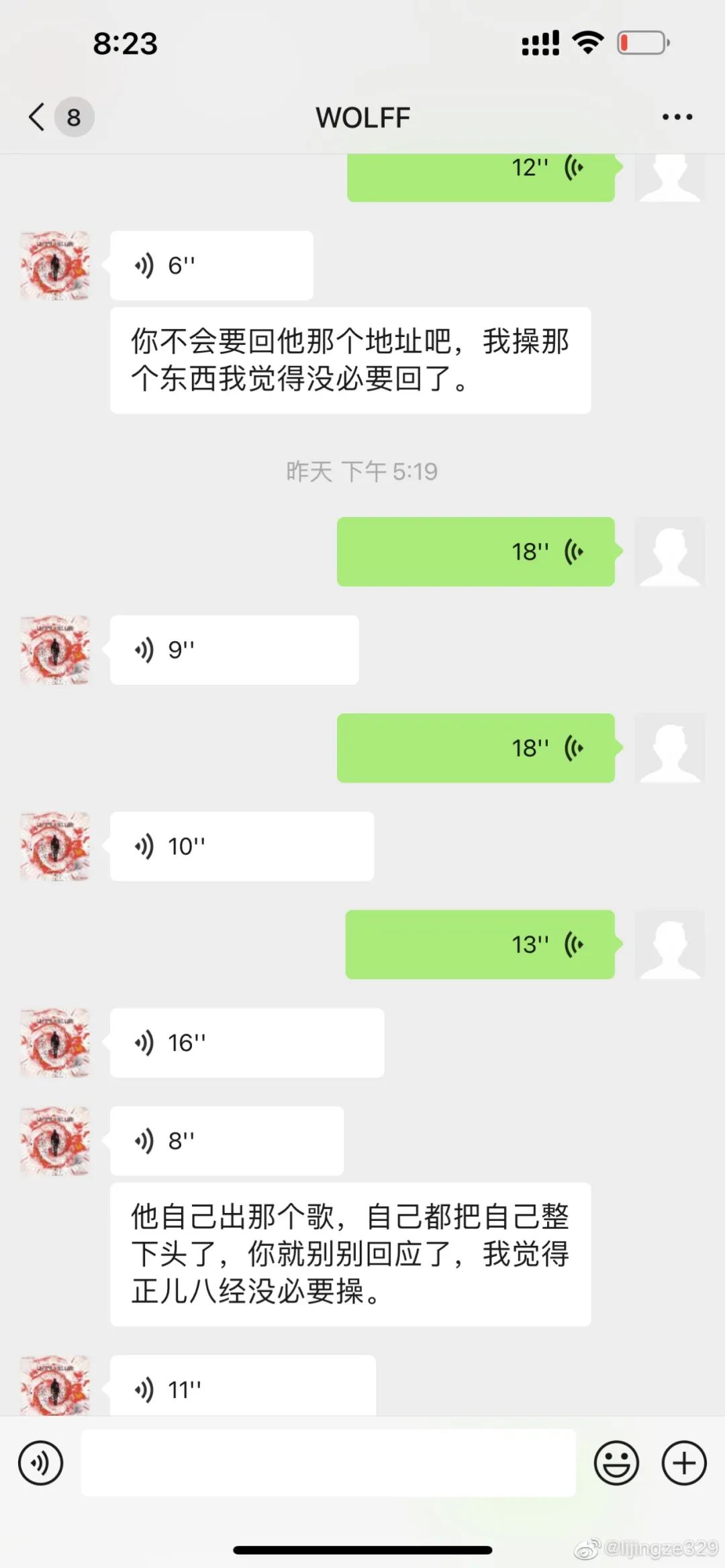Viewport: 725px width, 1568px height.
Task: Tap the voice input toggle icon
Action: point(42,1463)
